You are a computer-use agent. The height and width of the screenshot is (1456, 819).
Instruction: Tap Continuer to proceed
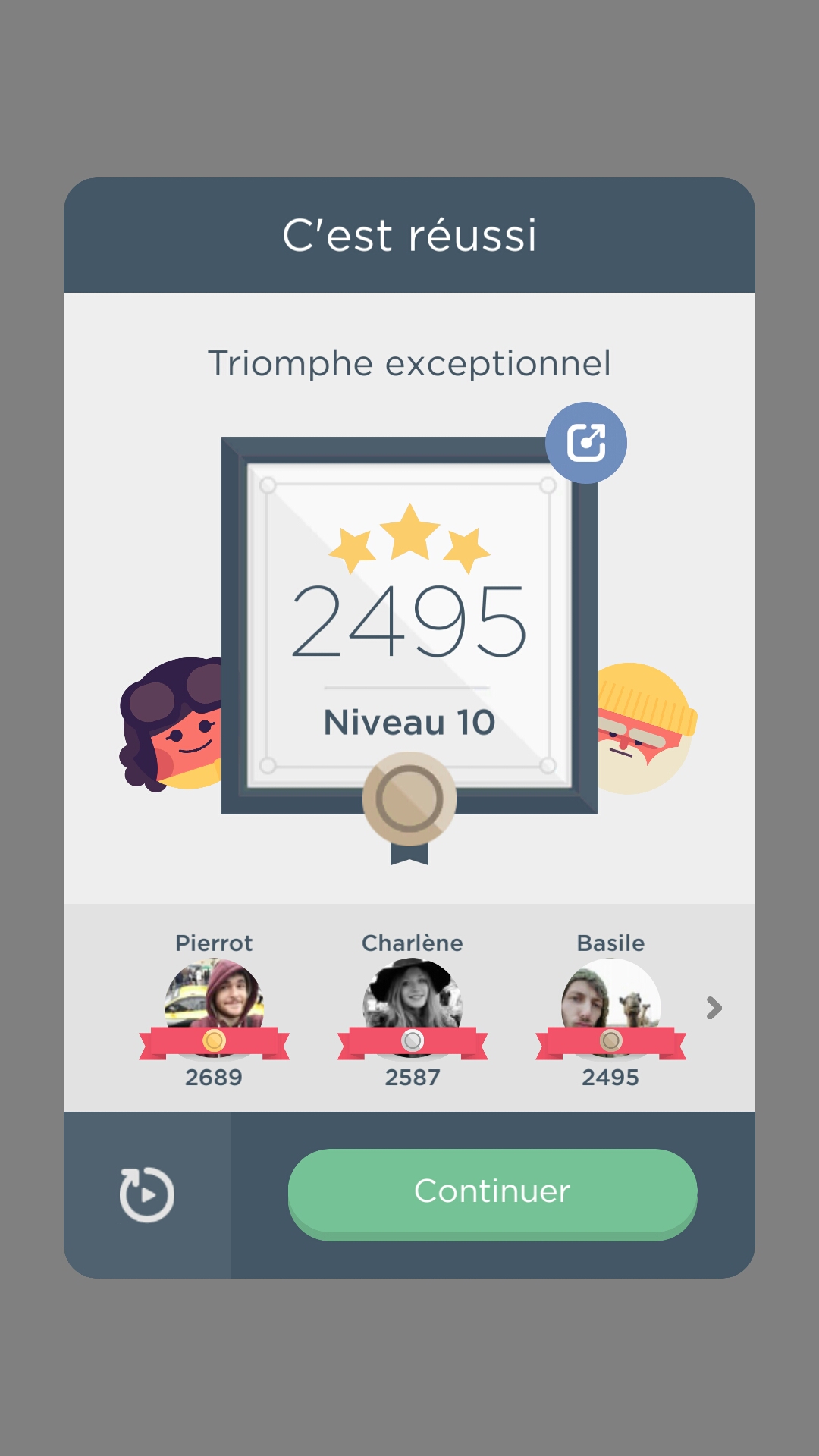pyautogui.click(x=492, y=1192)
